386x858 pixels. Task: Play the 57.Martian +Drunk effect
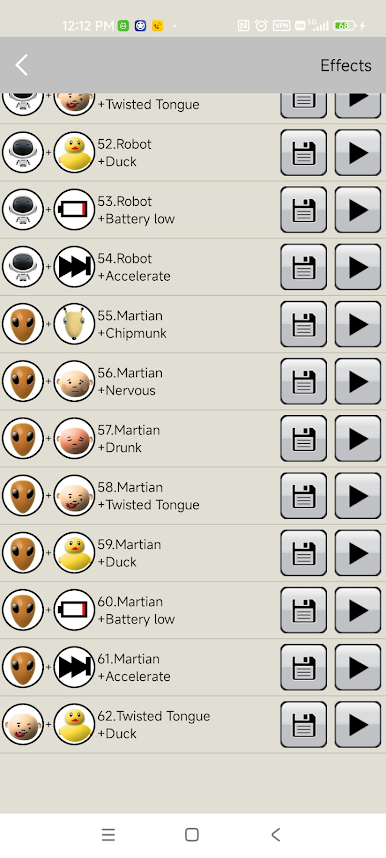(x=358, y=438)
